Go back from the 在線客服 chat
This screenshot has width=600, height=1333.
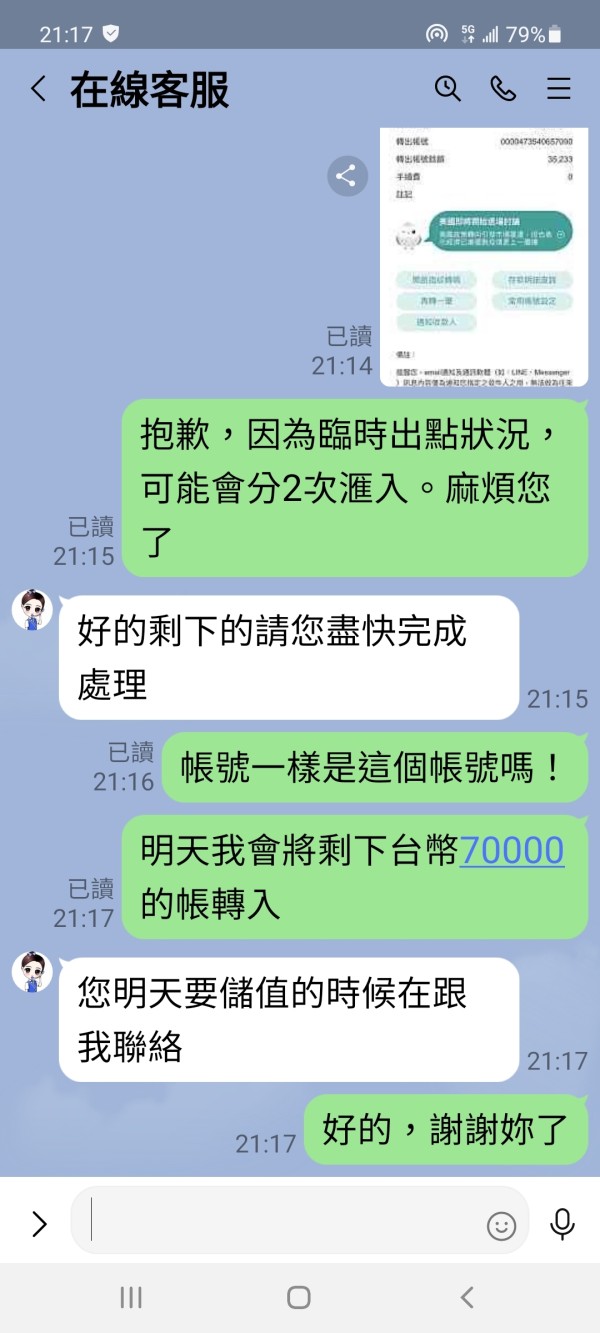click(x=38, y=89)
